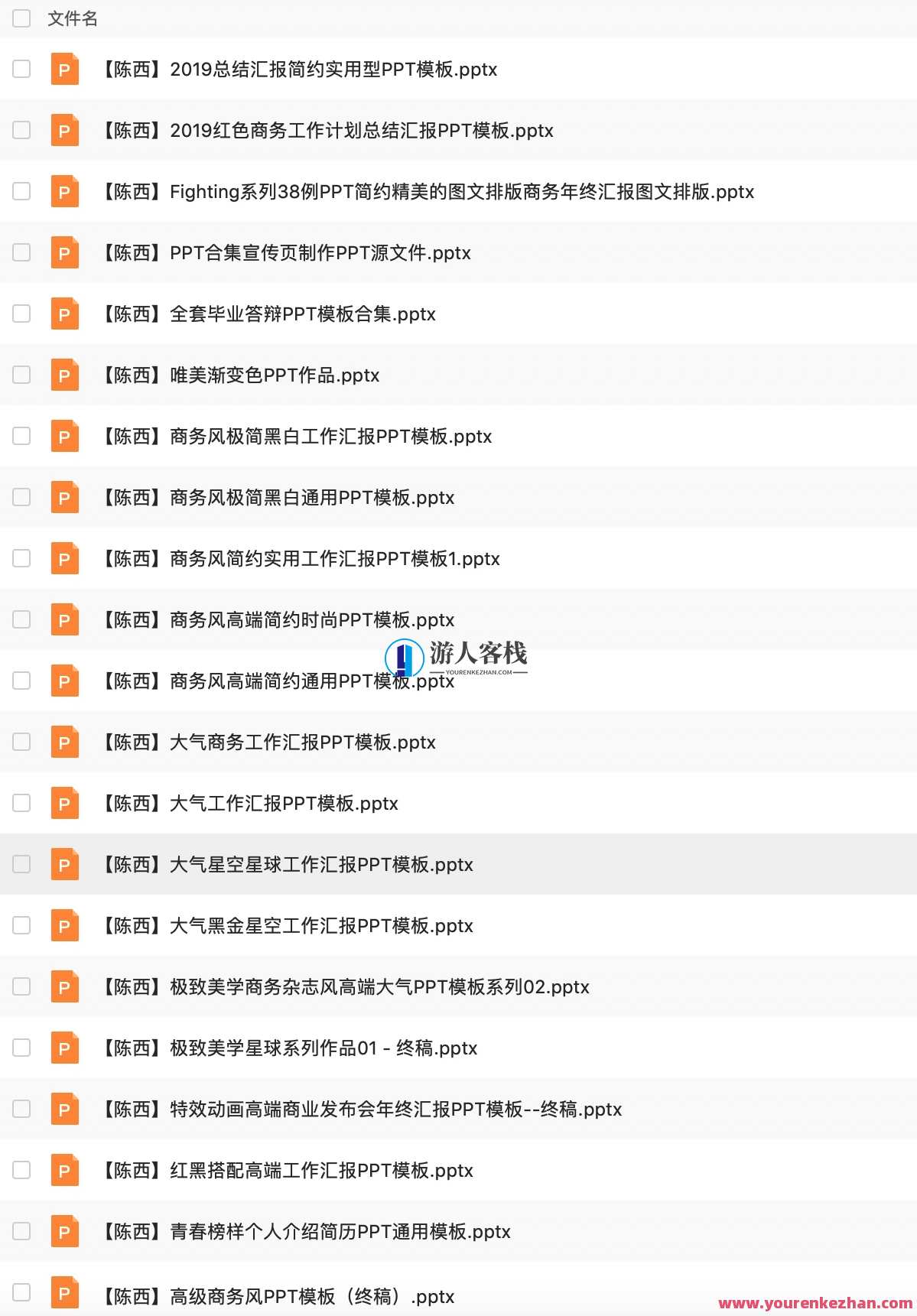917x1316 pixels.
Task: Click the PowerPoint icon beside 2019总结汇报简约实用型PPT模板.pptx
Action: coord(64,70)
